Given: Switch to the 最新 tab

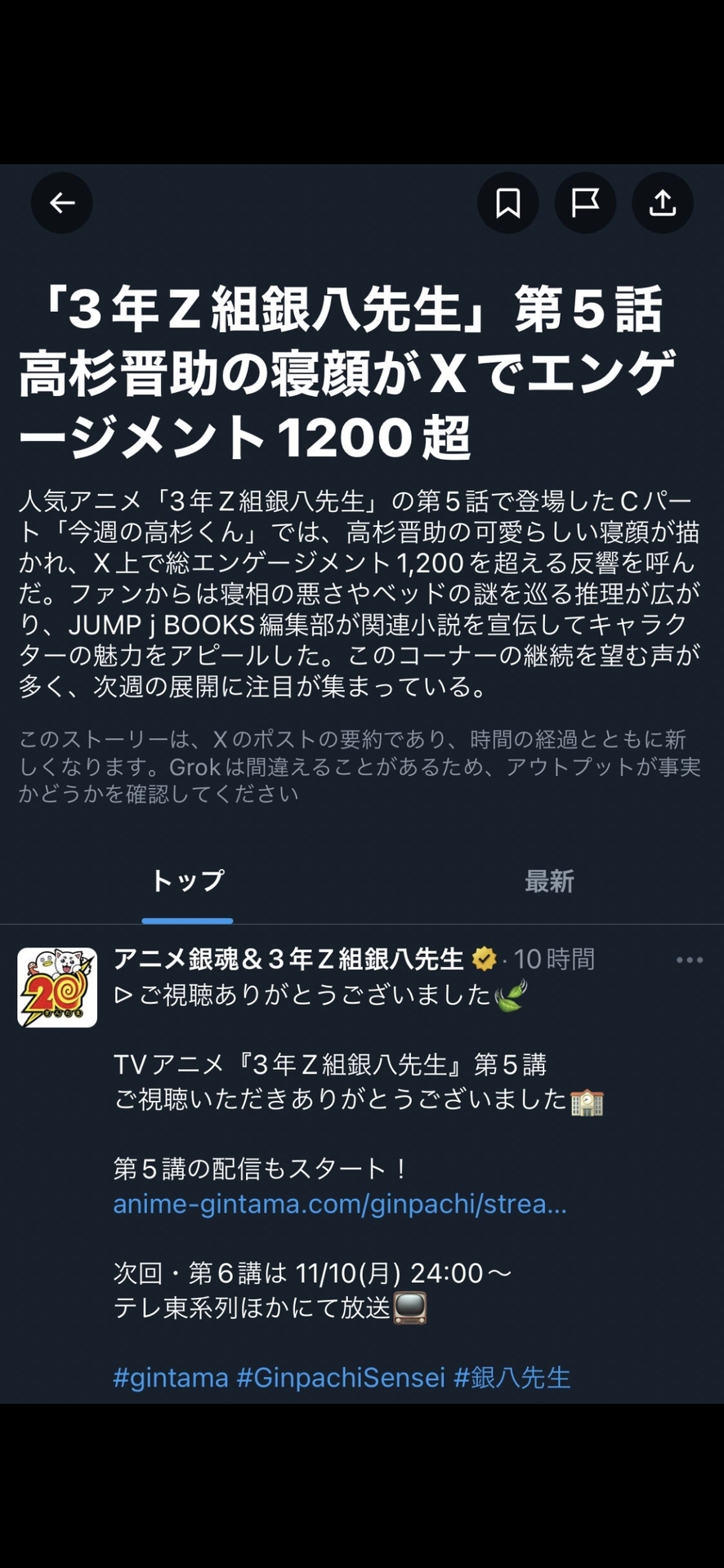Looking at the screenshot, I should (549, 881).
